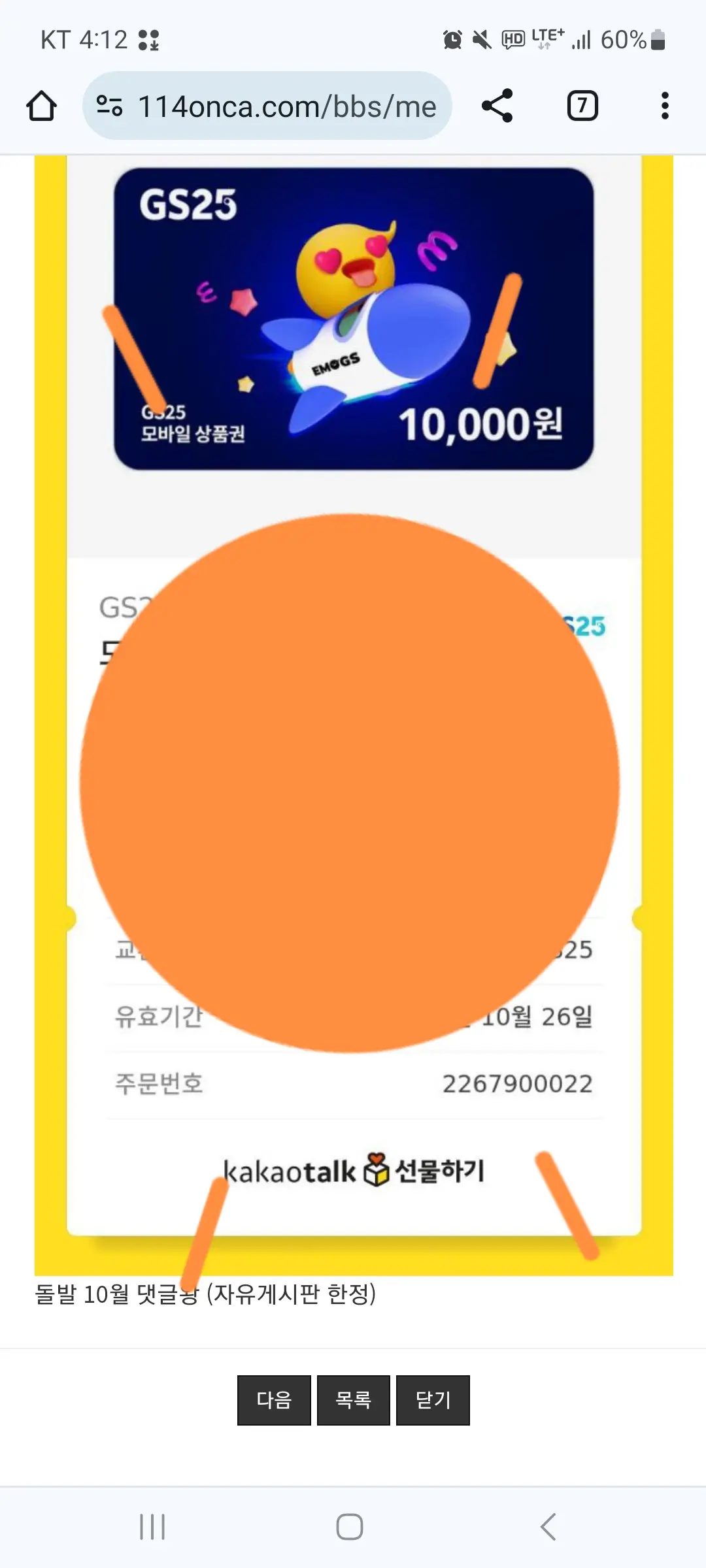
Task: Open recent apps from navigation bar
Action: 152,1527
